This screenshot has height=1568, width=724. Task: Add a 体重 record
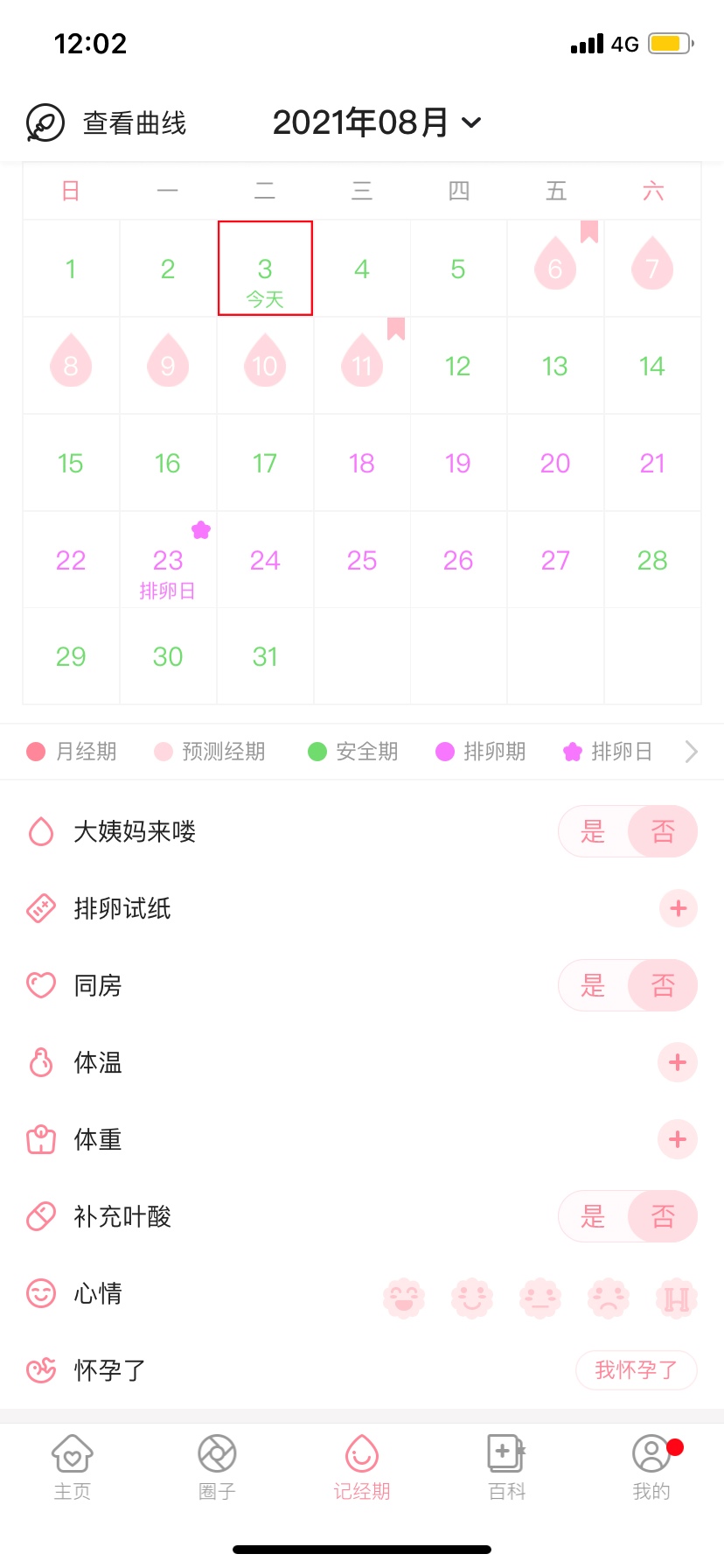pos(678,1139)
